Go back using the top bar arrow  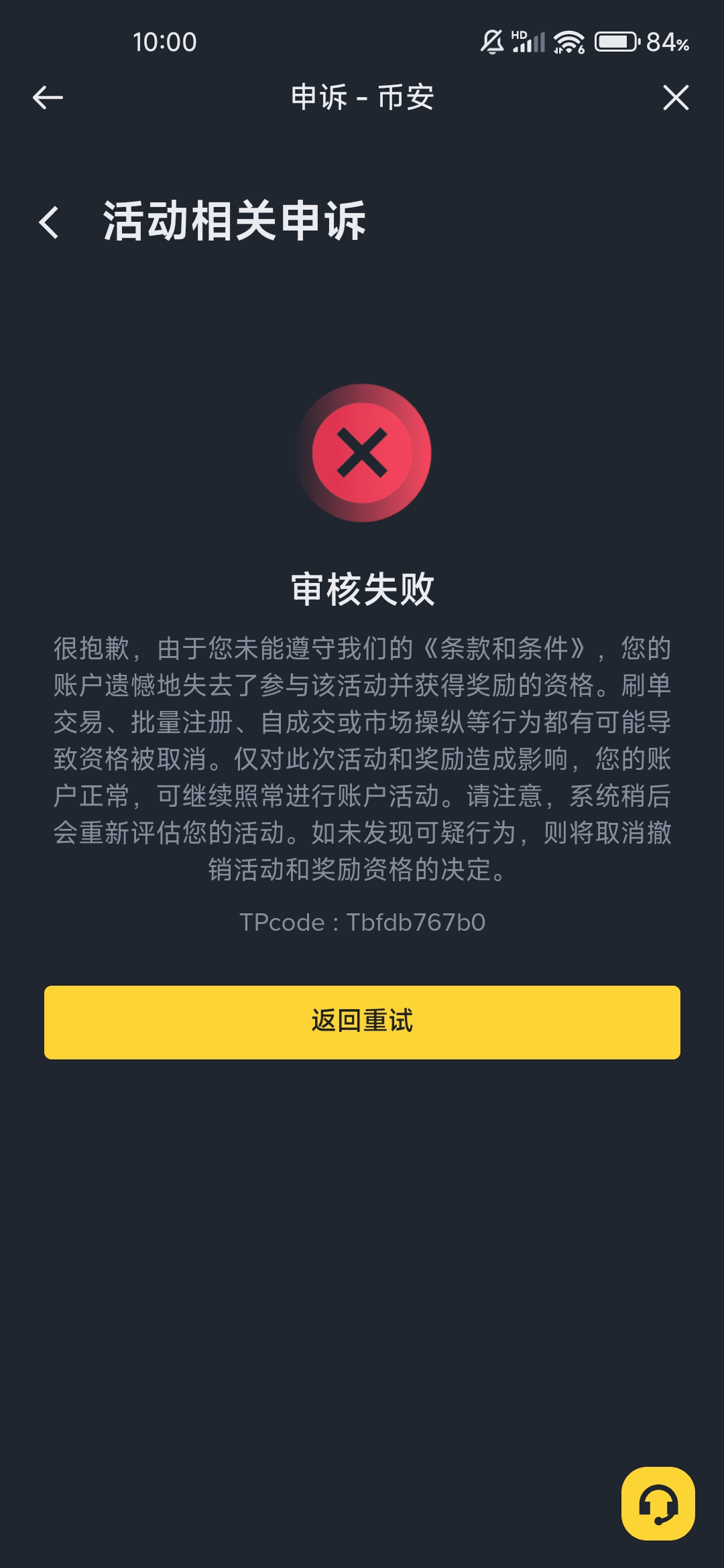click(x=48, y=98)
